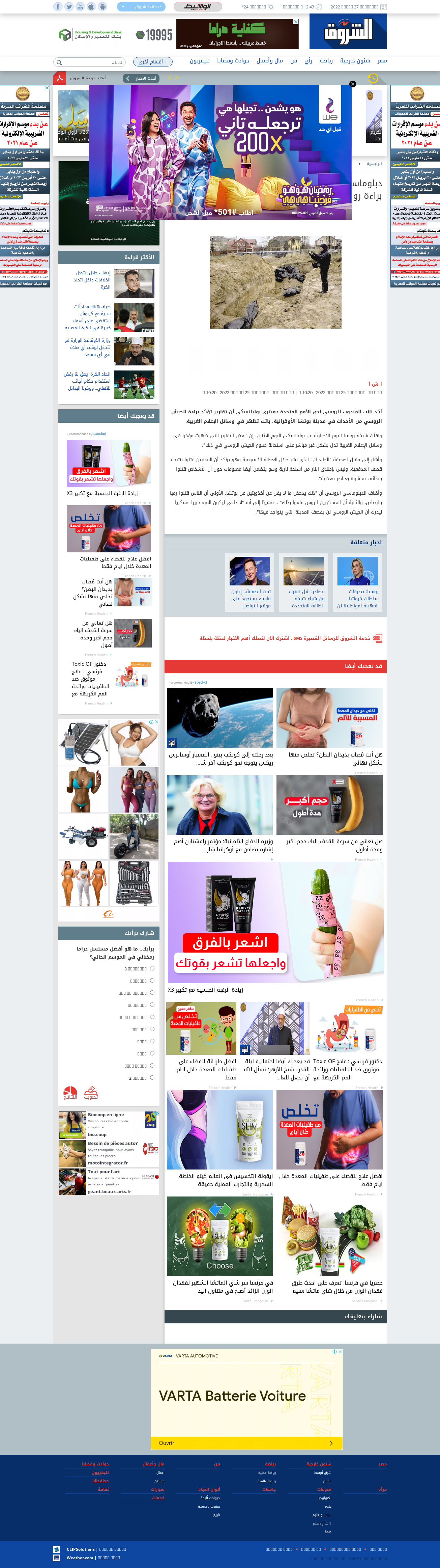Image resolution: width=440 pixels, height=1568 pixels.
Task: Close the We Ramadan banner ad
Action: pyautogui.click(x=352, y=84)
